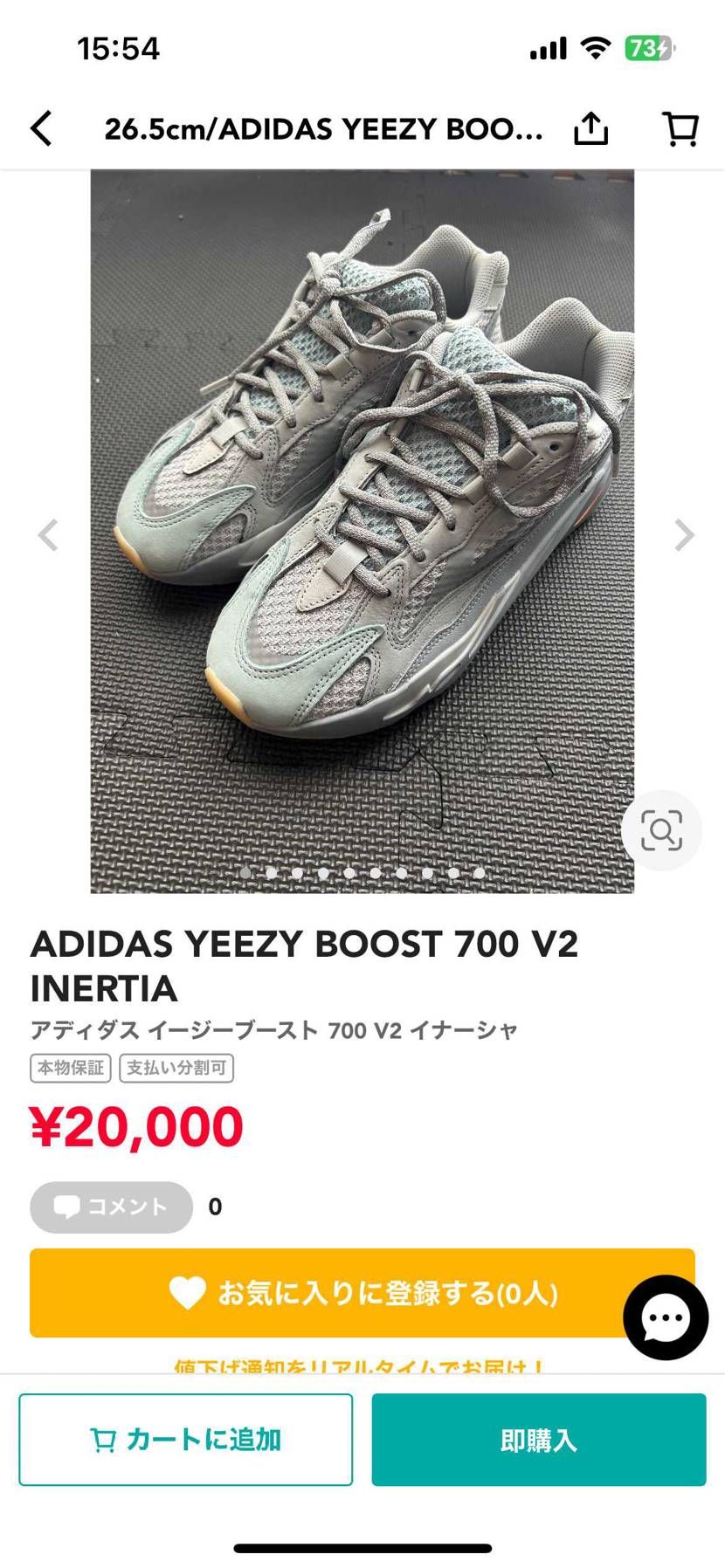This screenshot has width=725, height=1568.
Task: Go back to the previous page
Action: pos(42,128)
